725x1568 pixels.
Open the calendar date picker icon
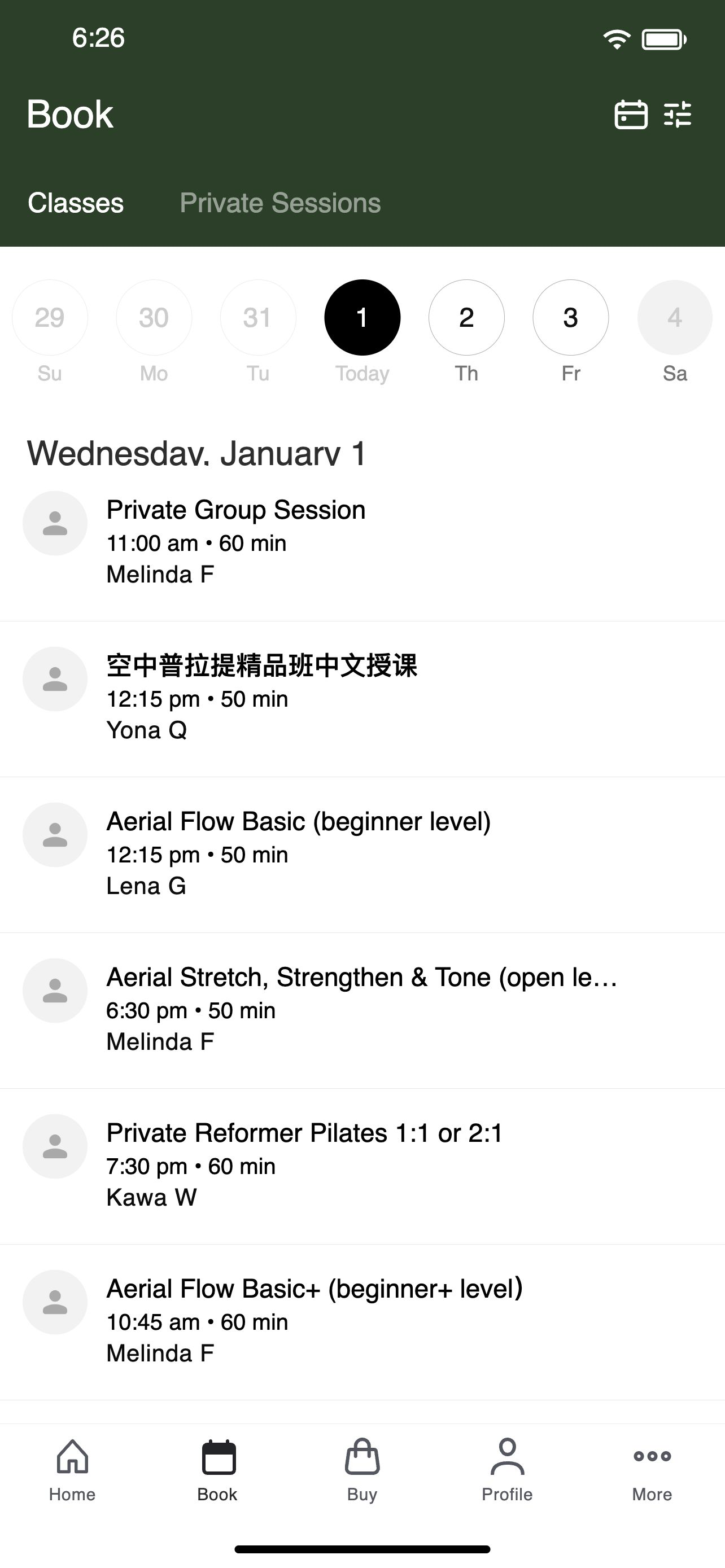tap(630, 115)
